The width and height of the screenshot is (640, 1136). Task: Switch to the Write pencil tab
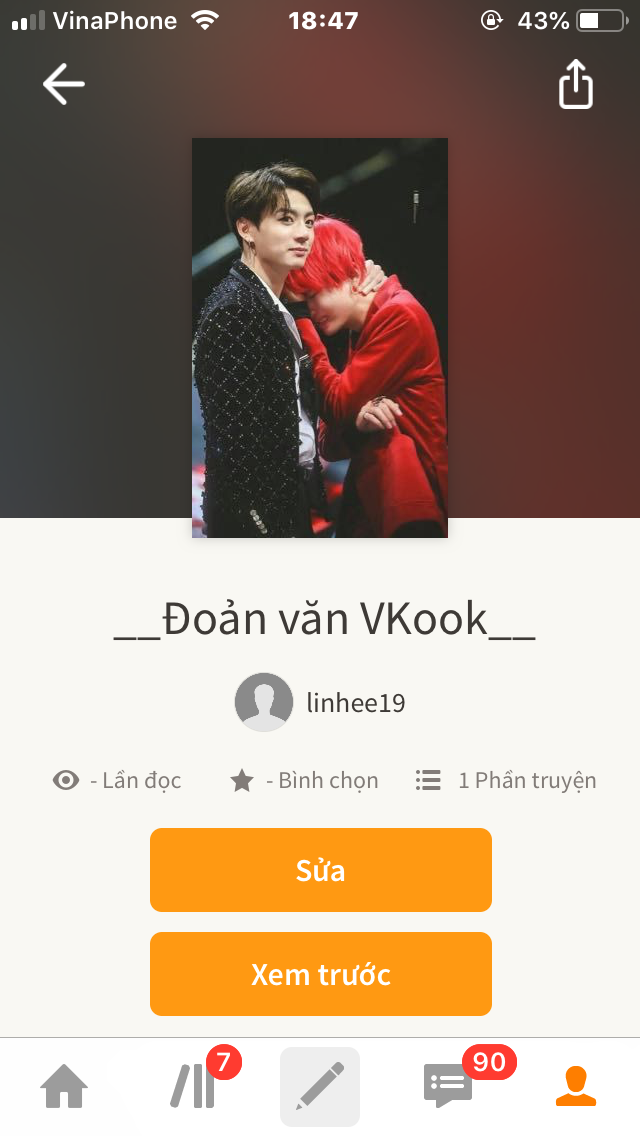(320, 1087)
